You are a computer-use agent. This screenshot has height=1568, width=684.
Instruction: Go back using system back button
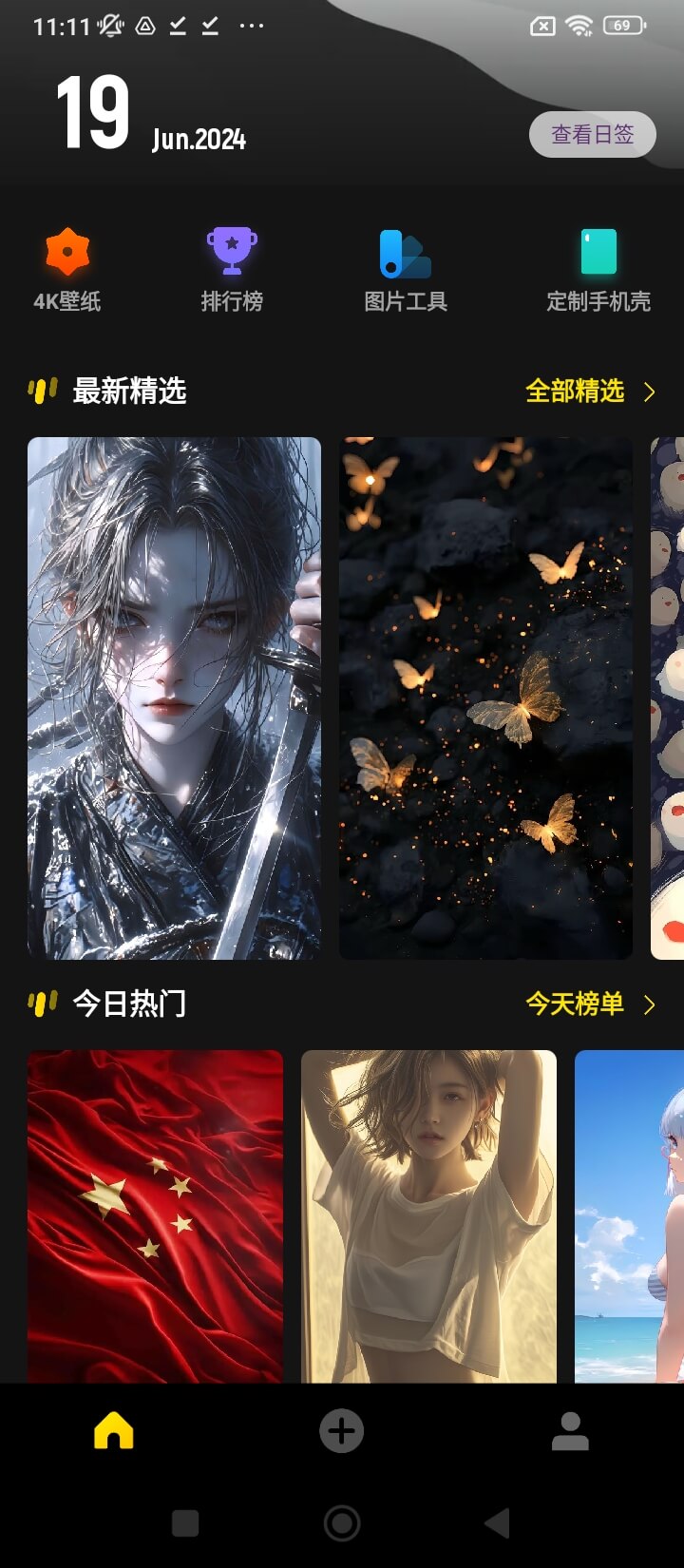[x=498, y=1523]
